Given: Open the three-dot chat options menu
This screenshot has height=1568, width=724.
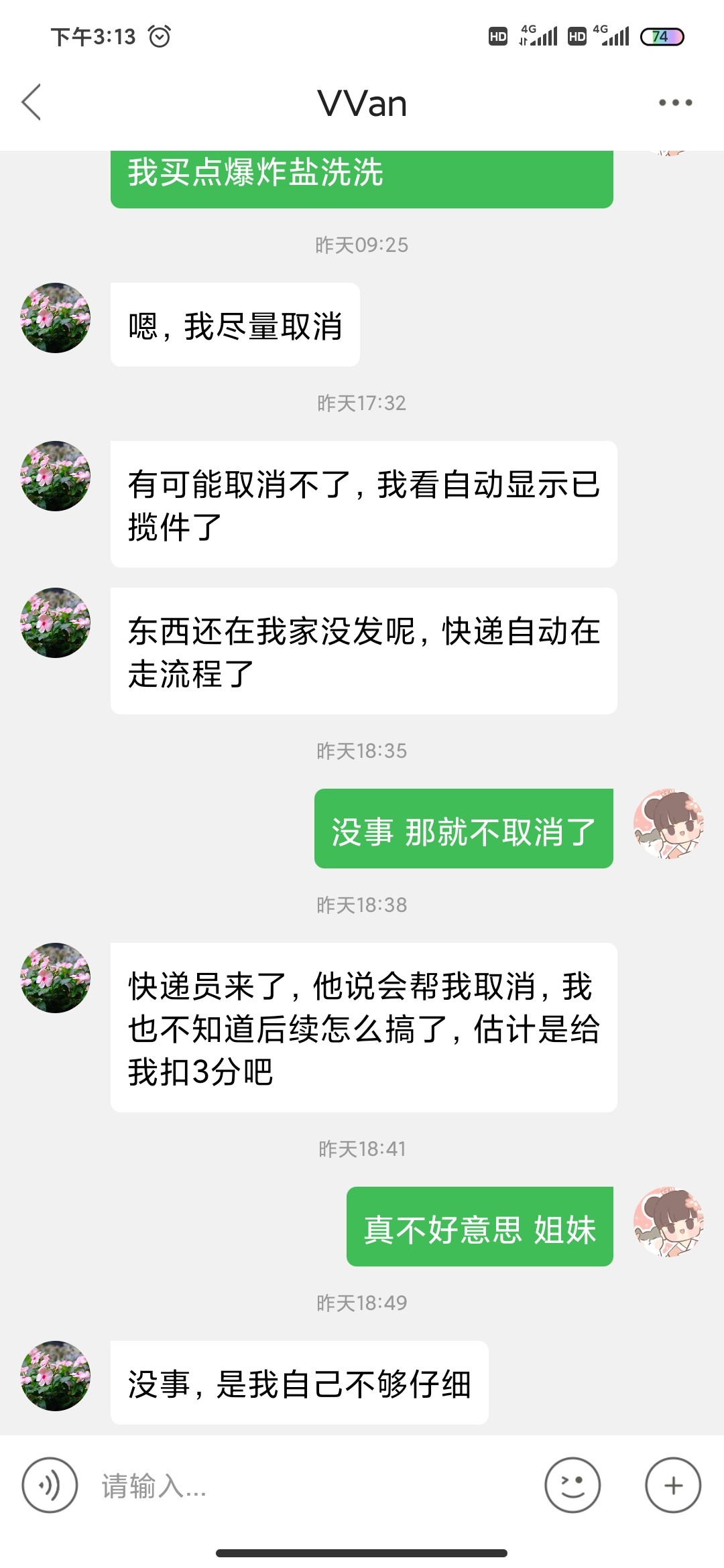Looking at the screenshot, I should coord(675,103).
